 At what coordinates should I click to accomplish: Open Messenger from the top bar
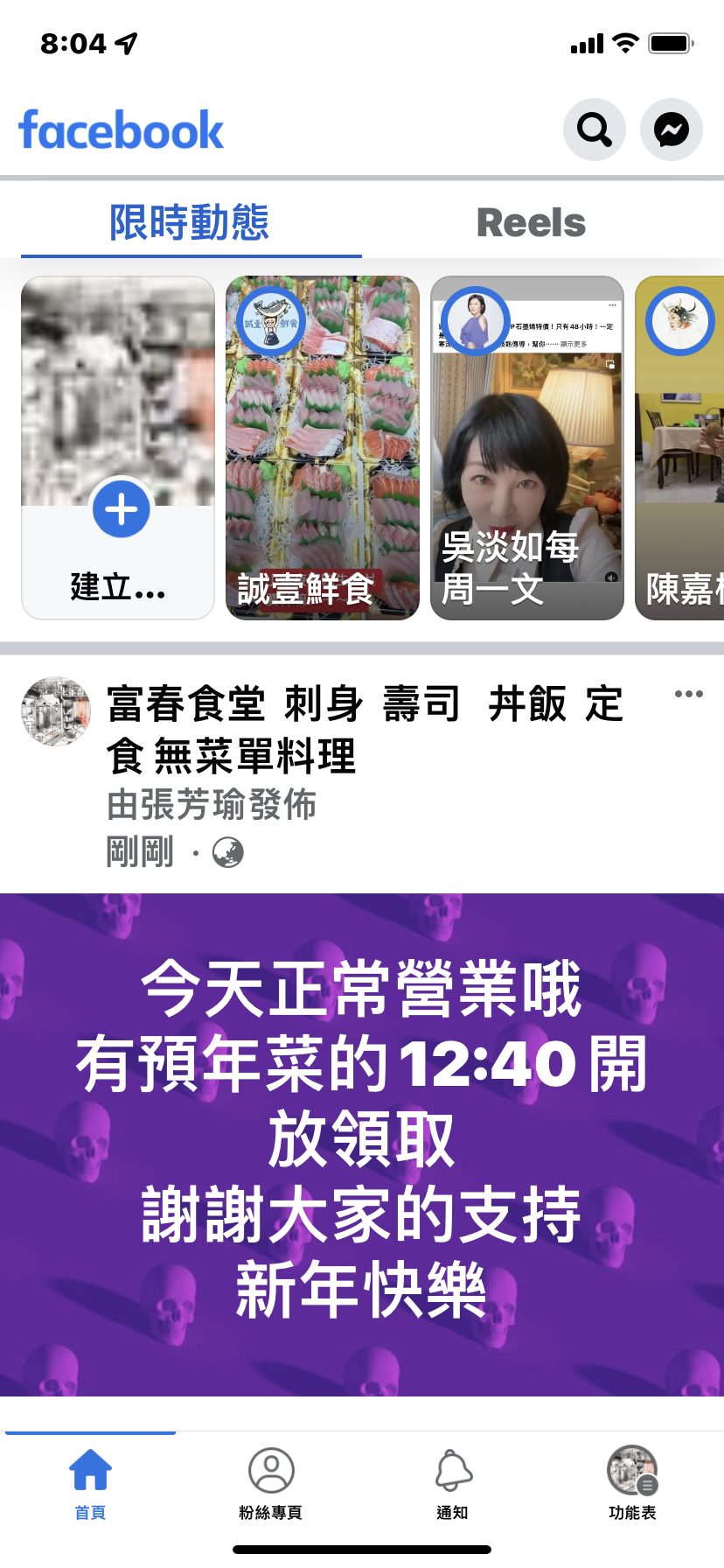pos(672,130)
